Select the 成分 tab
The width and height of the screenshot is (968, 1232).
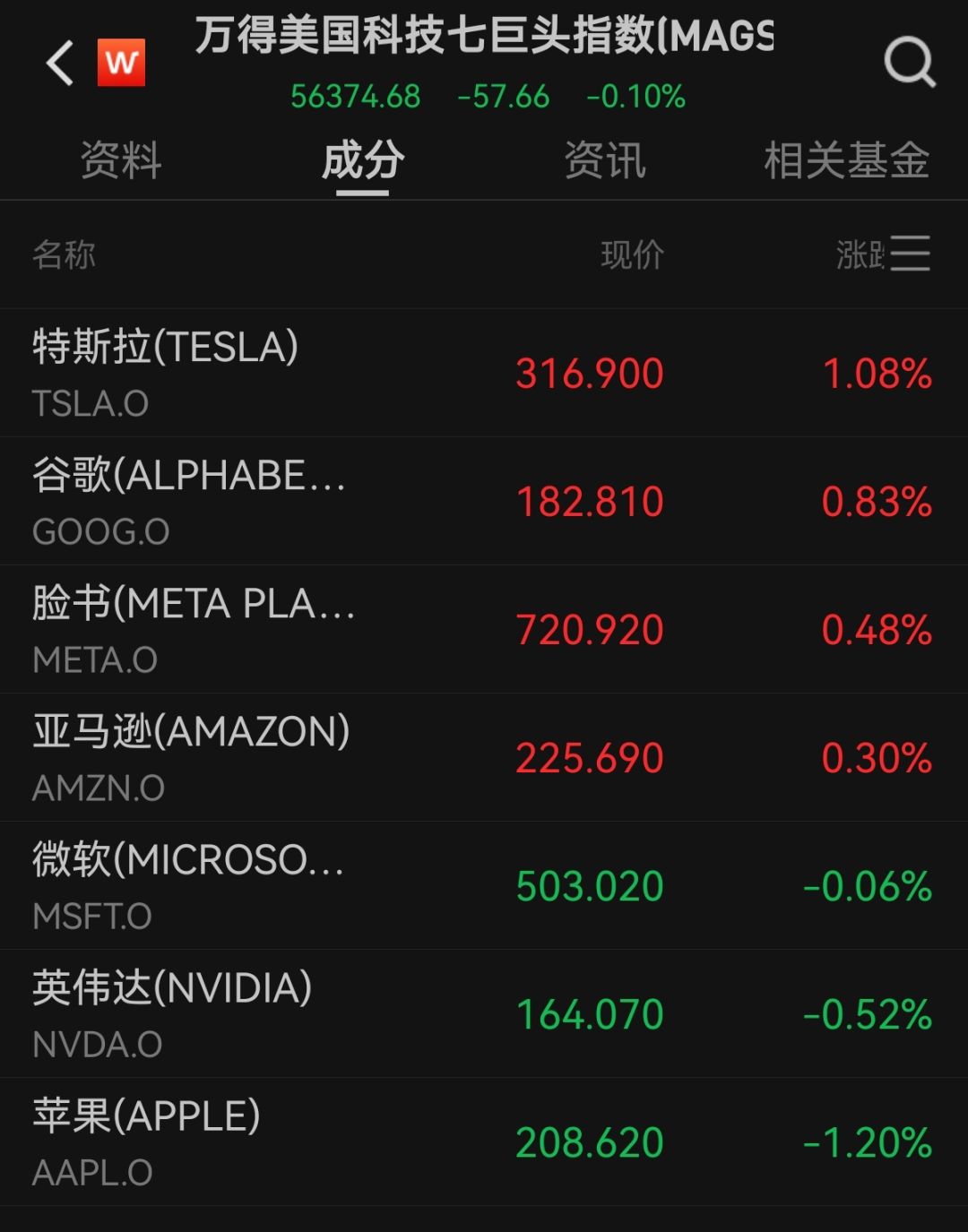pos(363,161)
